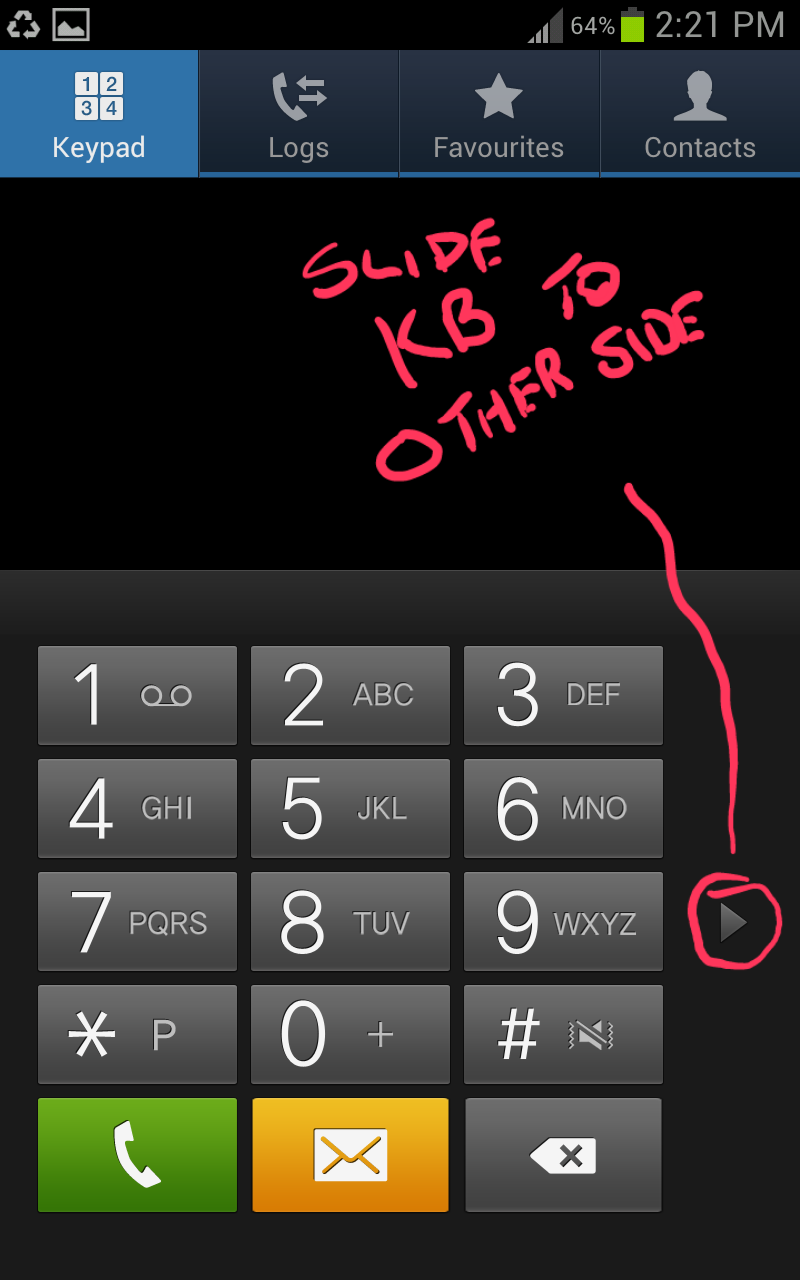
Task: Dial digit 1 voicemail key
Action: (137, 695)
